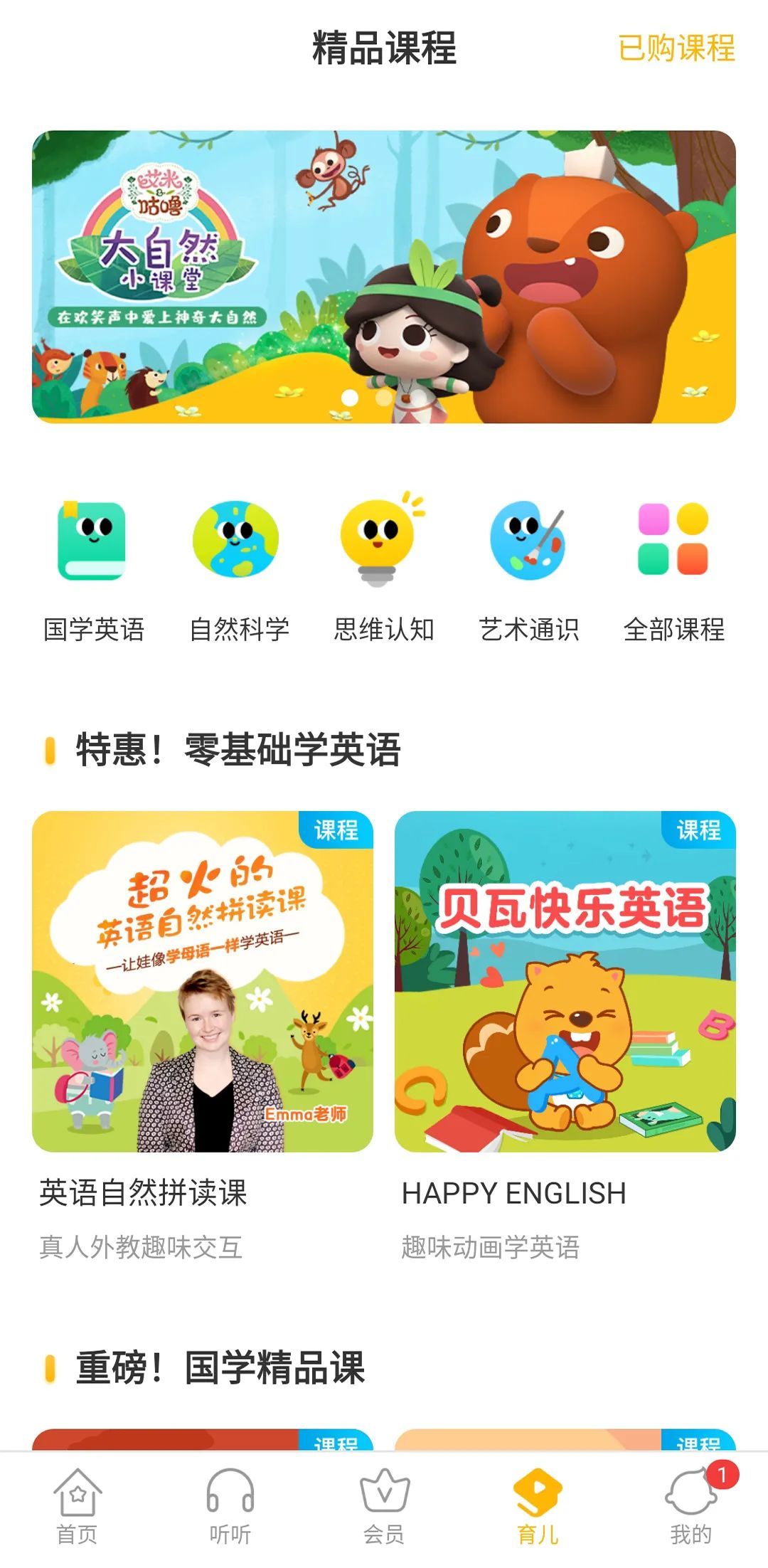Select the 自然科学 category
This screenshot has height=1568, width=768.
pyautogui.click(x=238, y=571)
